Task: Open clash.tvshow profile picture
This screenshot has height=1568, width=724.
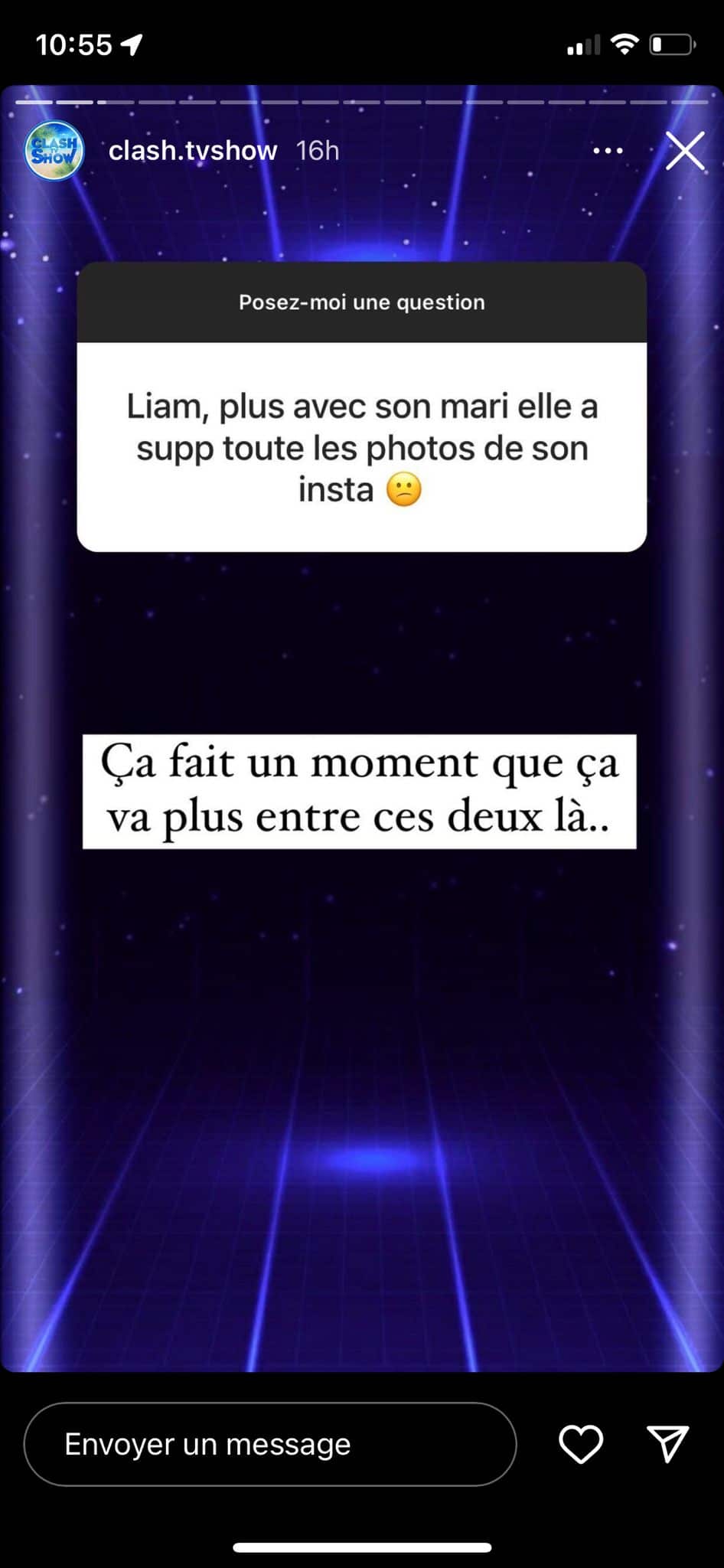Action: [54, 151]
